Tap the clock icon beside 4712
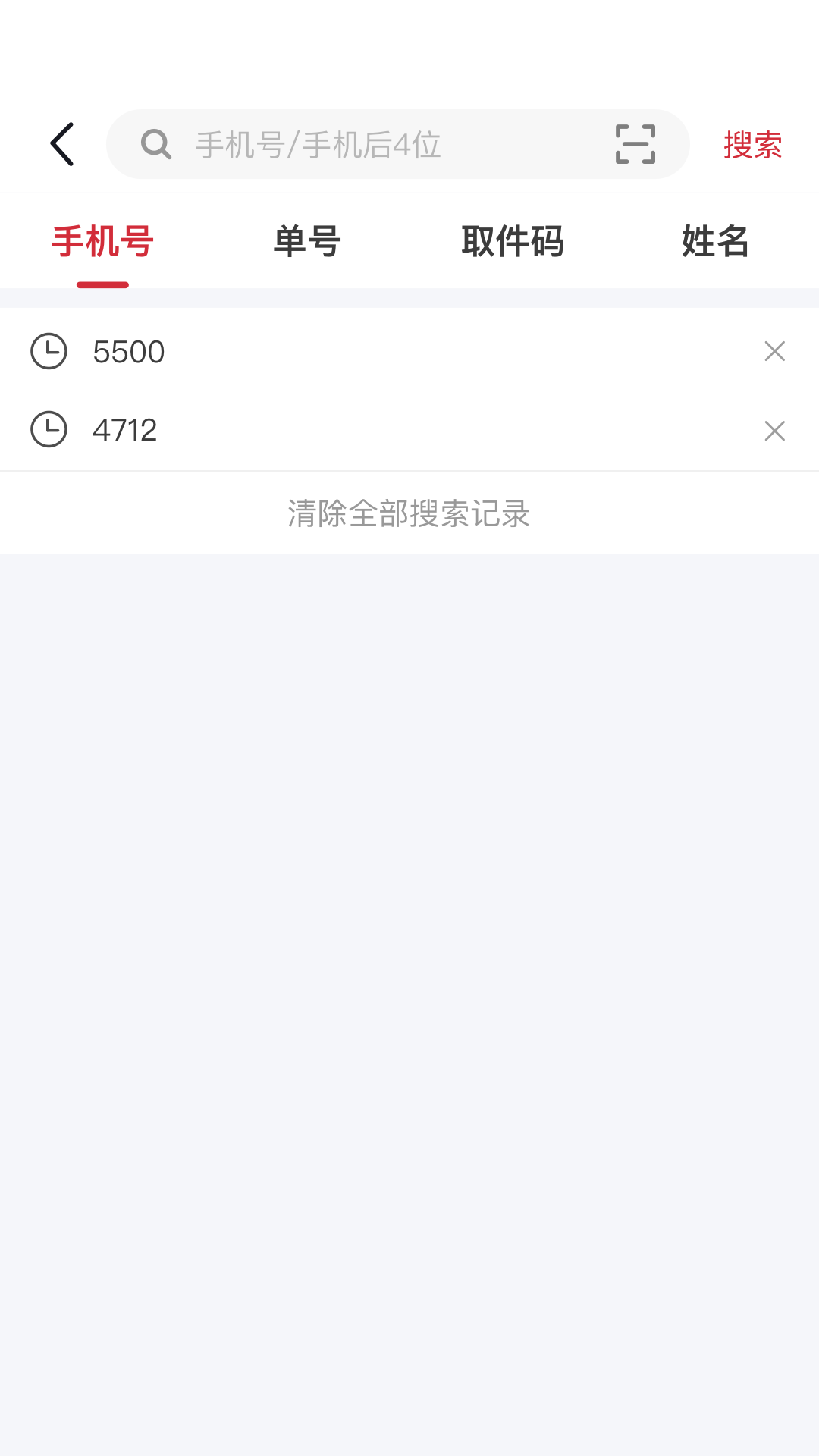Viewport: 819px width, 1456px height. click(x=49, y=430)
